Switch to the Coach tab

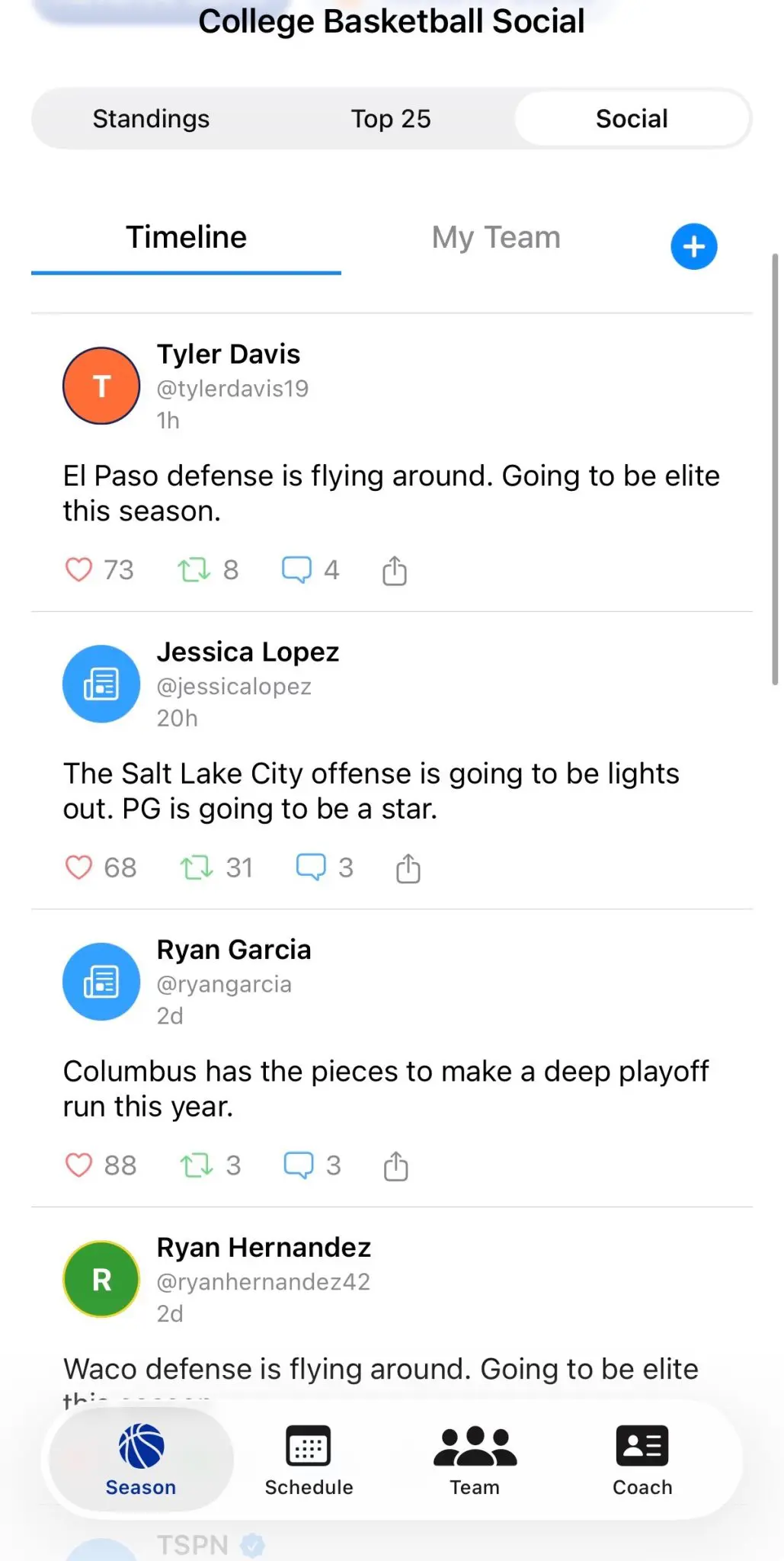point(642,1460)
